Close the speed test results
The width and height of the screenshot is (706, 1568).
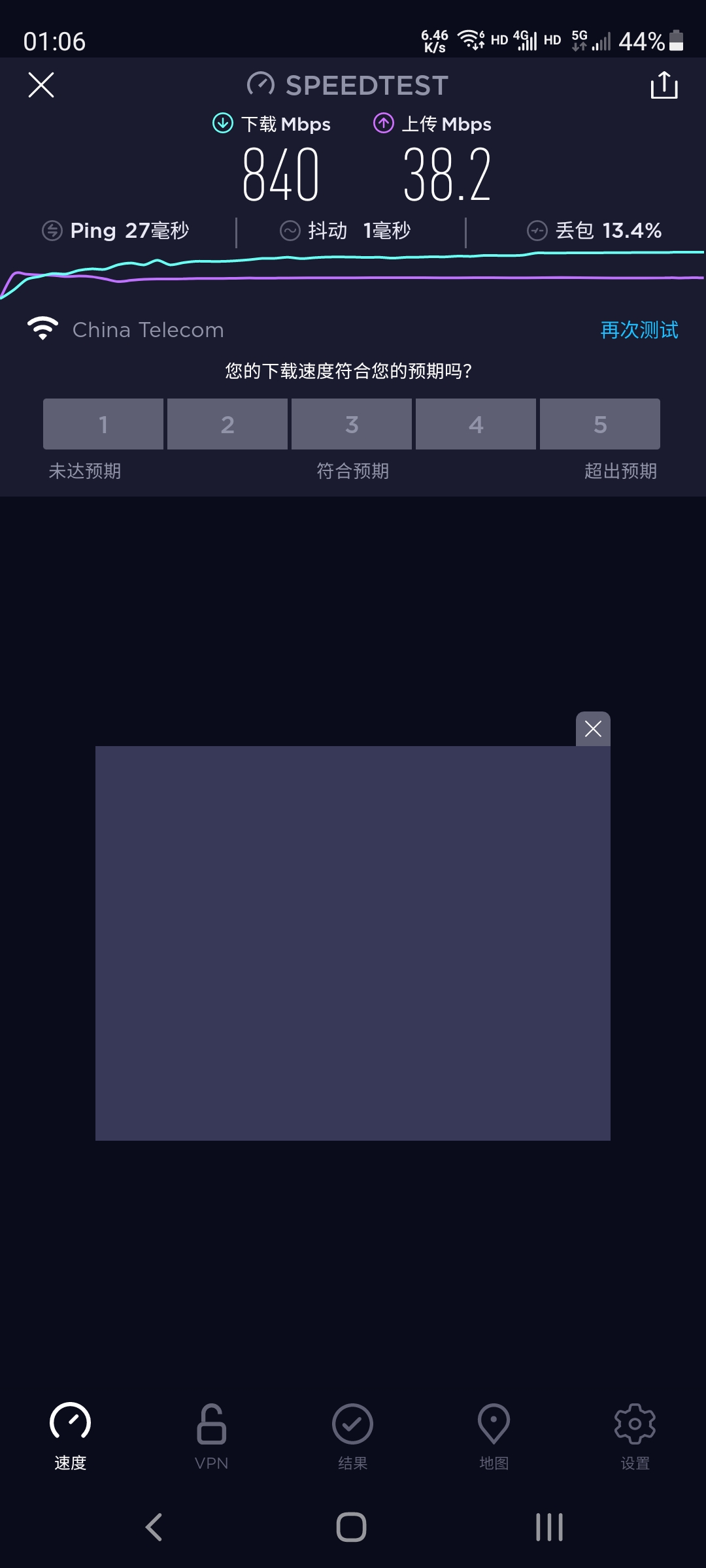pos(41,85)
